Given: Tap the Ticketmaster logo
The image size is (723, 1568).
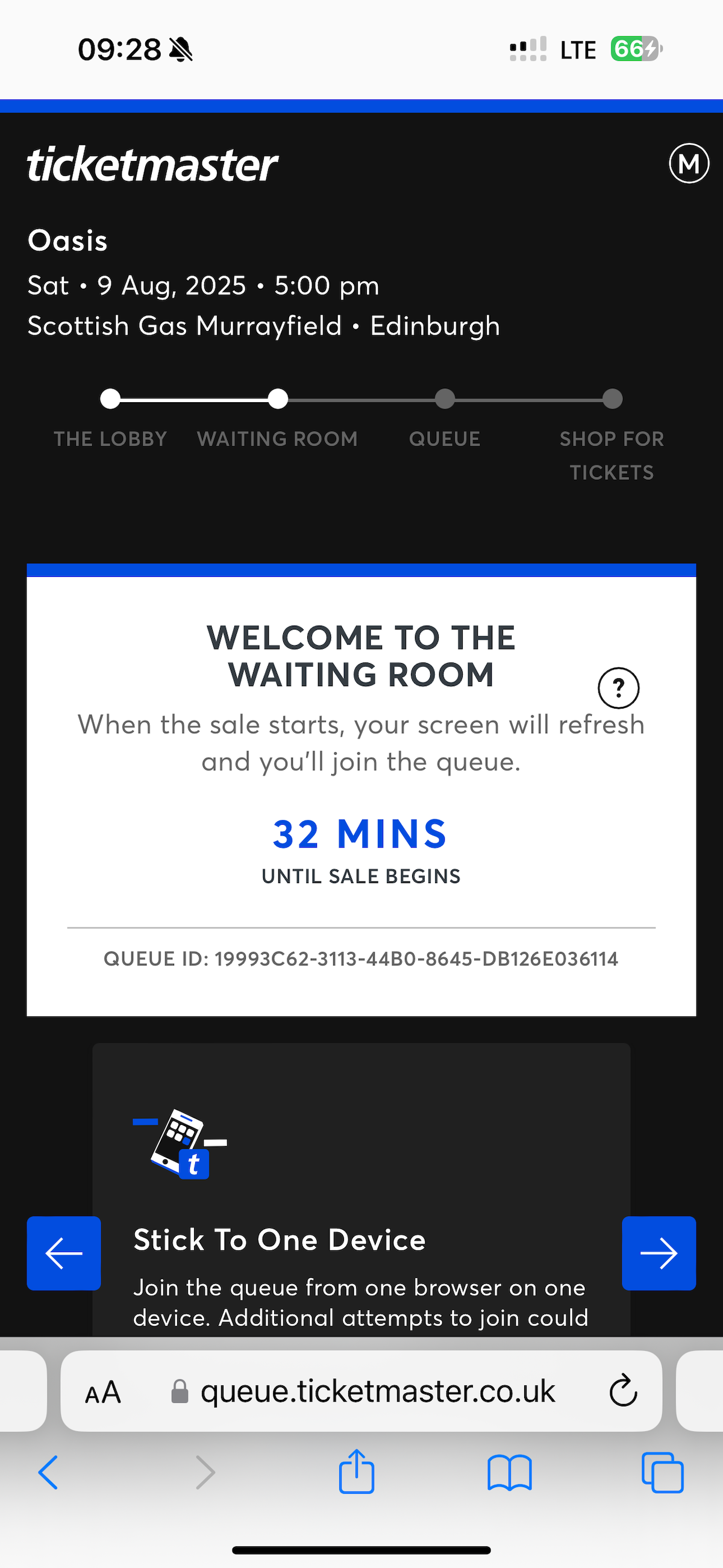Looking at the screenshot, I should 152,165.
